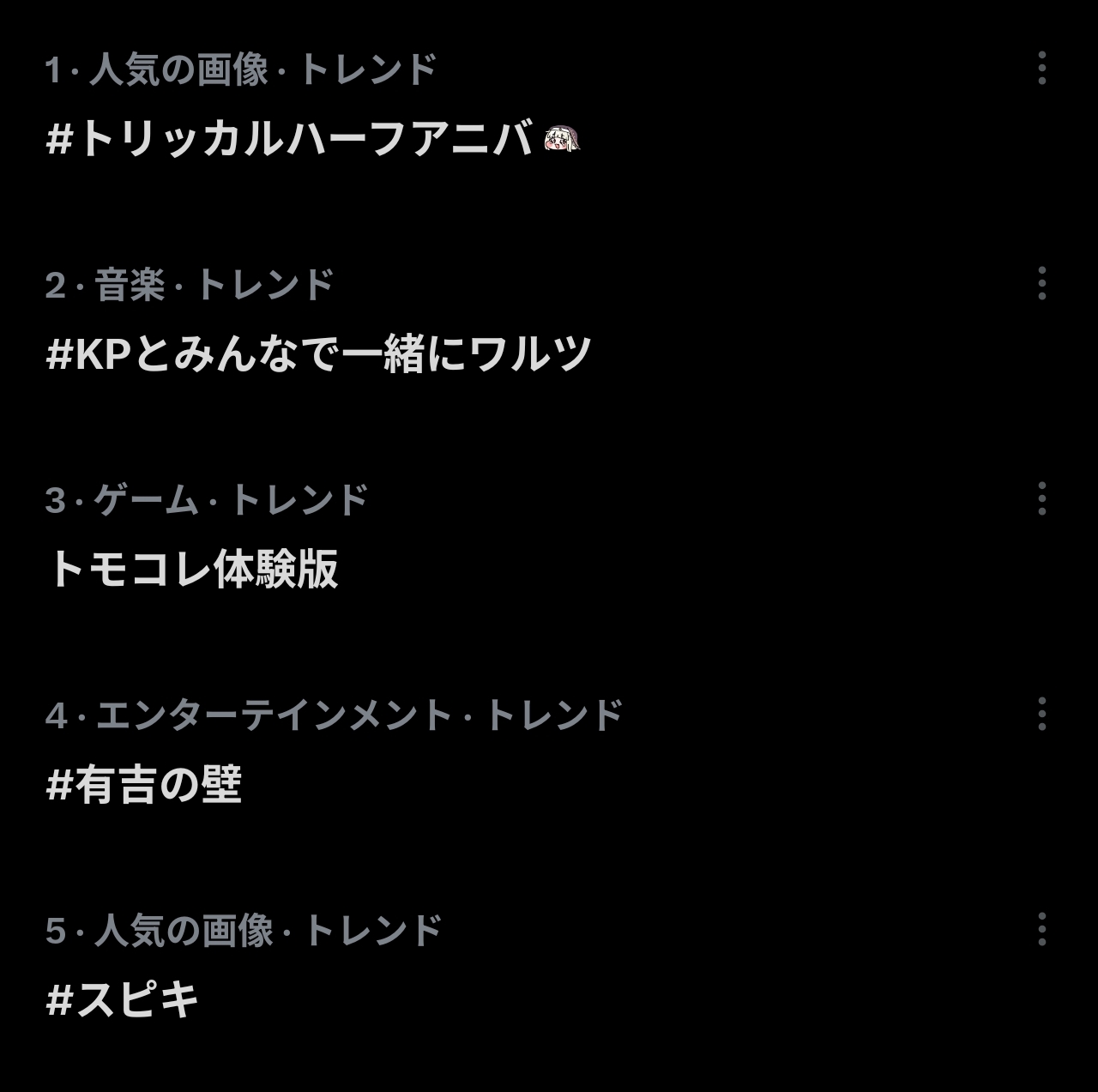Open the #KPとみんなで一緒にワルツ trend
Screen dimensions: 1098x1092
[x=318, y=354]
